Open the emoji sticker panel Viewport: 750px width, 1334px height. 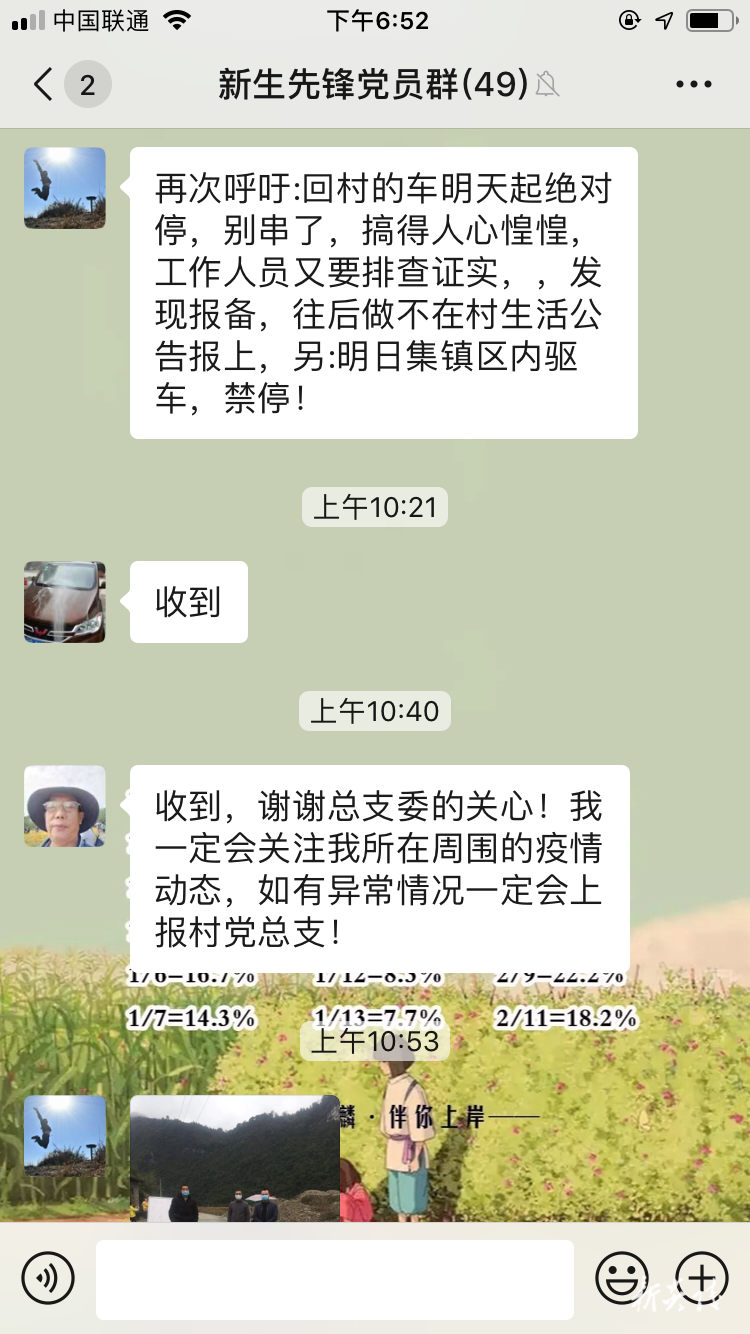pyautogui.click(x=621, y=1278)
